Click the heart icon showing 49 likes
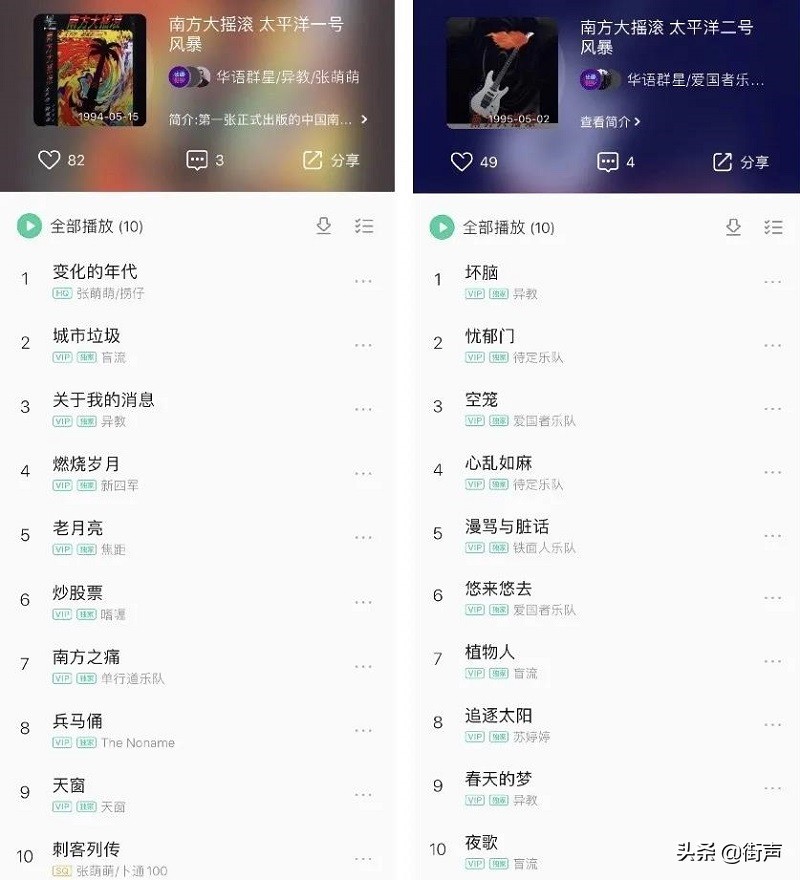Viewport: 800px width, 880px height. pyautogui.click(x=460, y=161)
